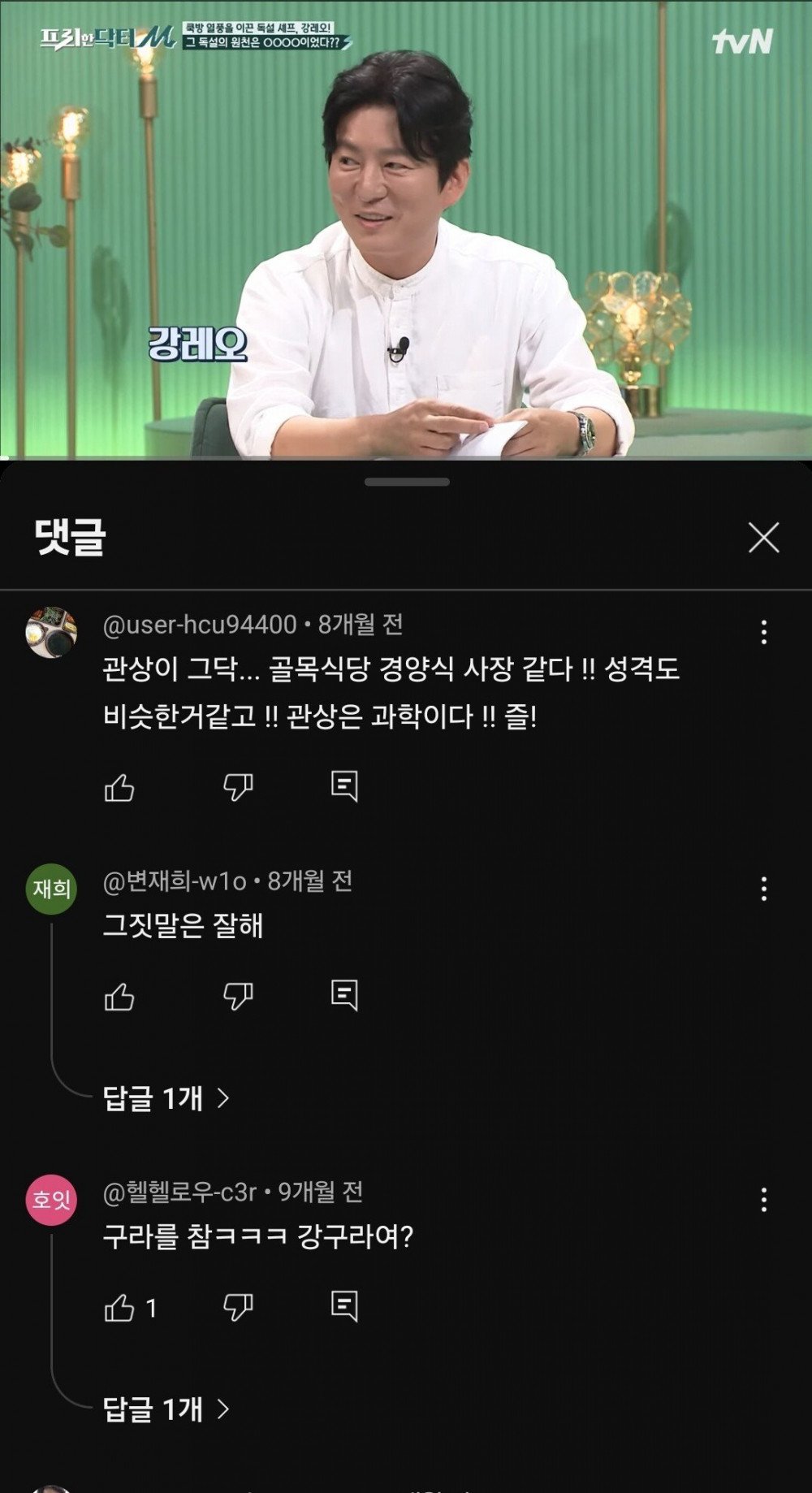Open the options menu for 헬헬로우-c3r's comment
This screenshot has width=812, height=1493.
click(764, 1200)
